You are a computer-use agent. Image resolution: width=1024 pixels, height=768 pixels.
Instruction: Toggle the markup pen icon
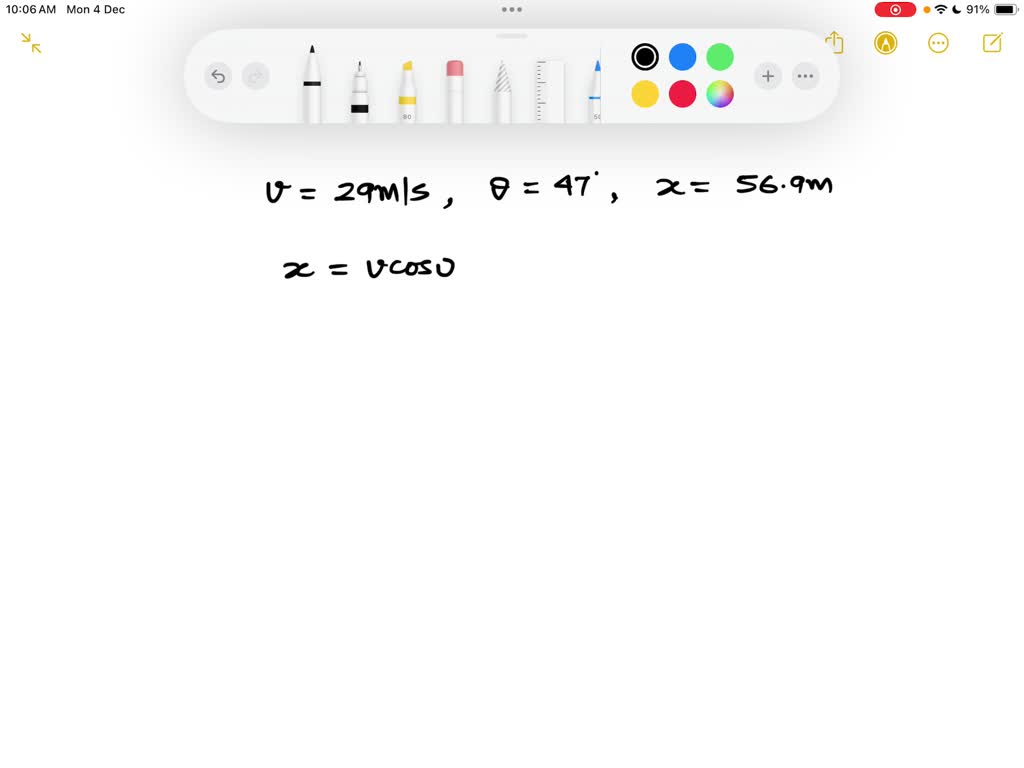click(x=885, y=43)
